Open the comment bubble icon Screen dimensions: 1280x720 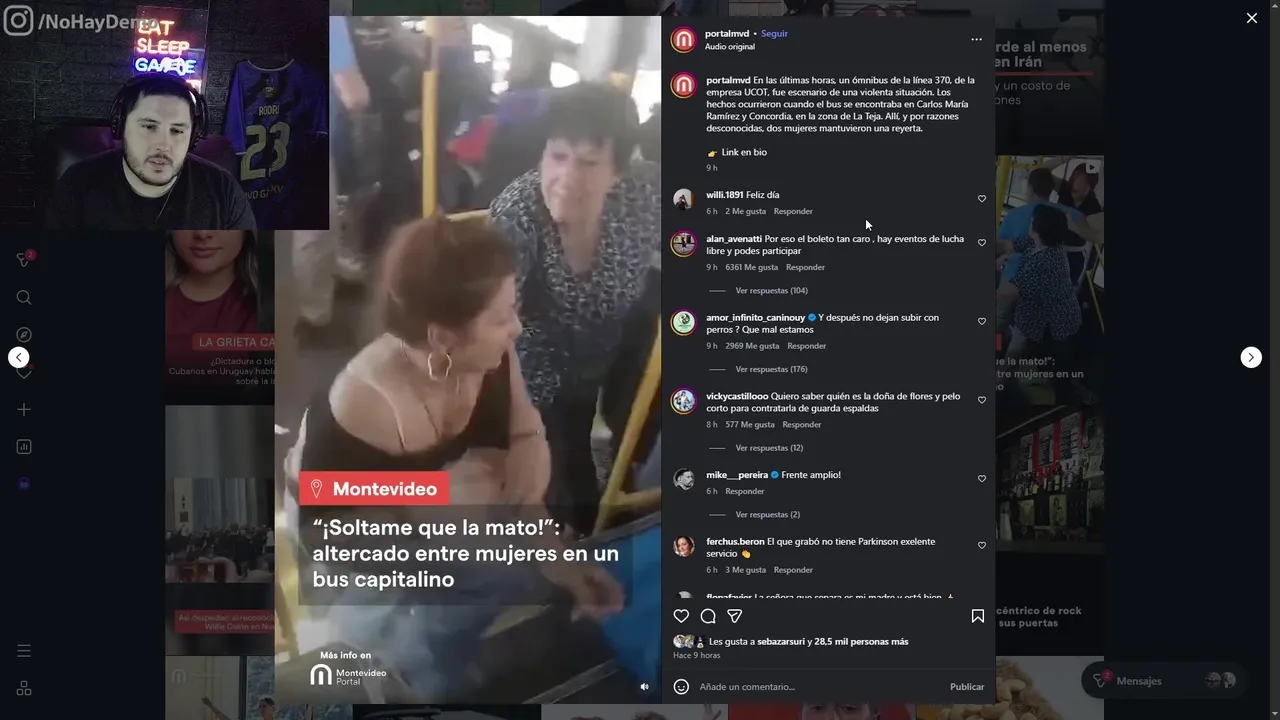[708, 616]
